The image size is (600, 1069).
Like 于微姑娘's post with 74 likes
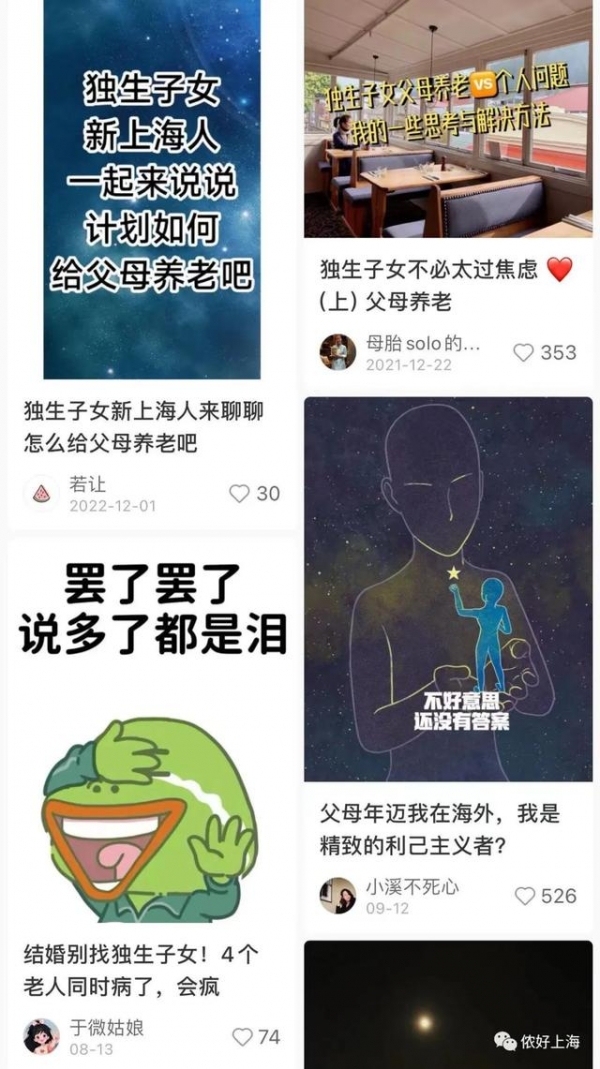tap(242, 1037)
